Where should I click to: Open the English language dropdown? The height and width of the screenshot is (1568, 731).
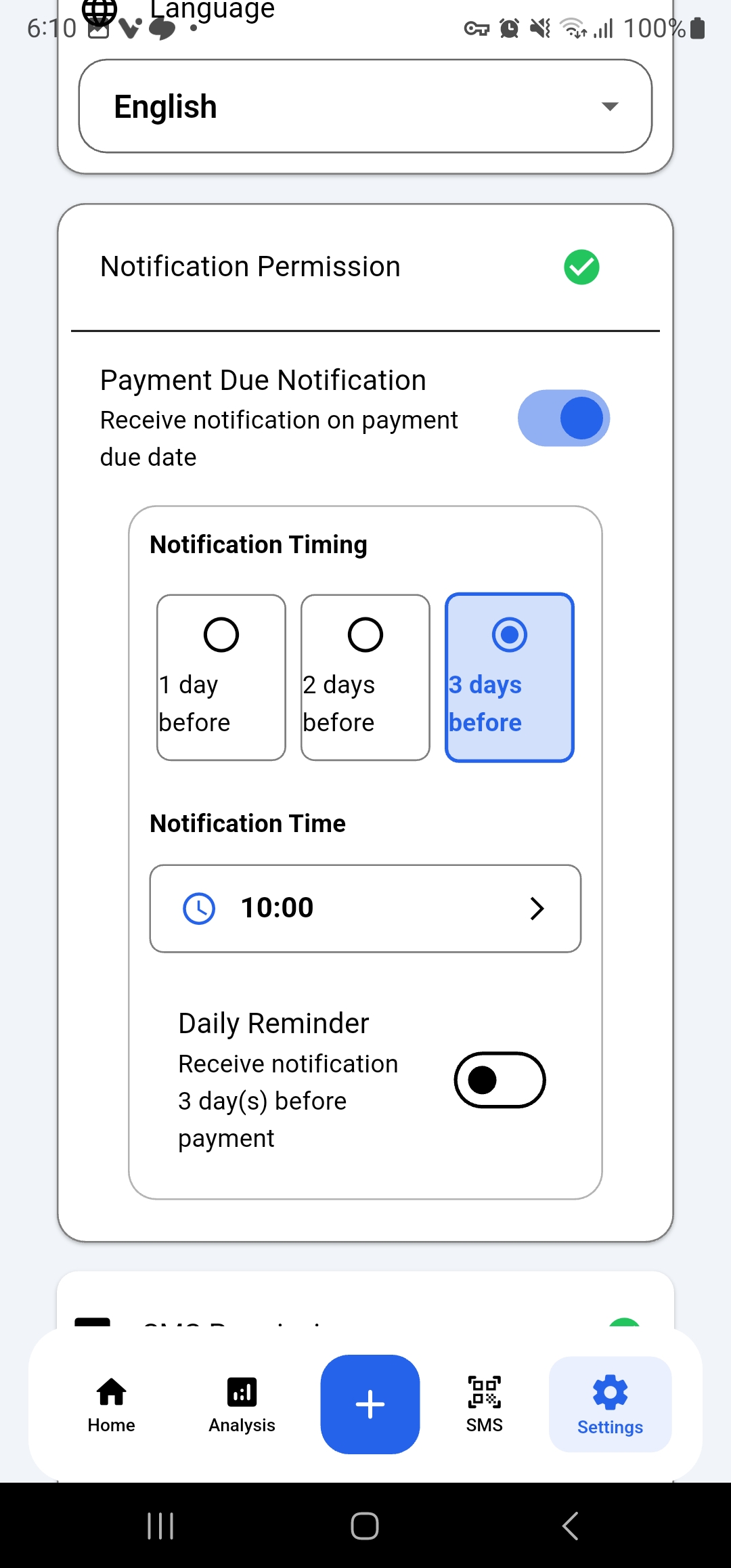point(365,106)
